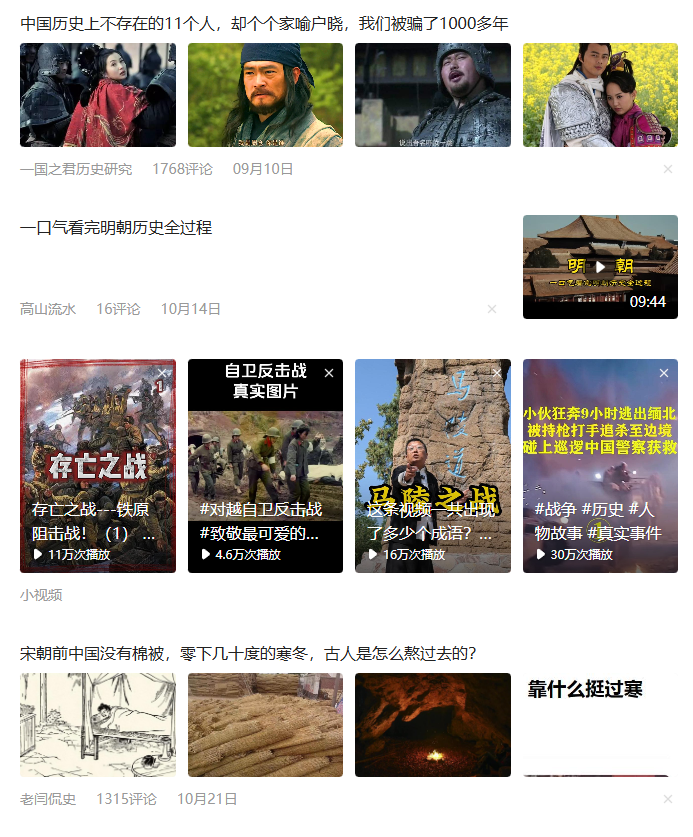The height and width of the screenshot is (837, 693).
Task: View 1768 comments on the 一国之君历史研究 article
Action: click(182, 169)
